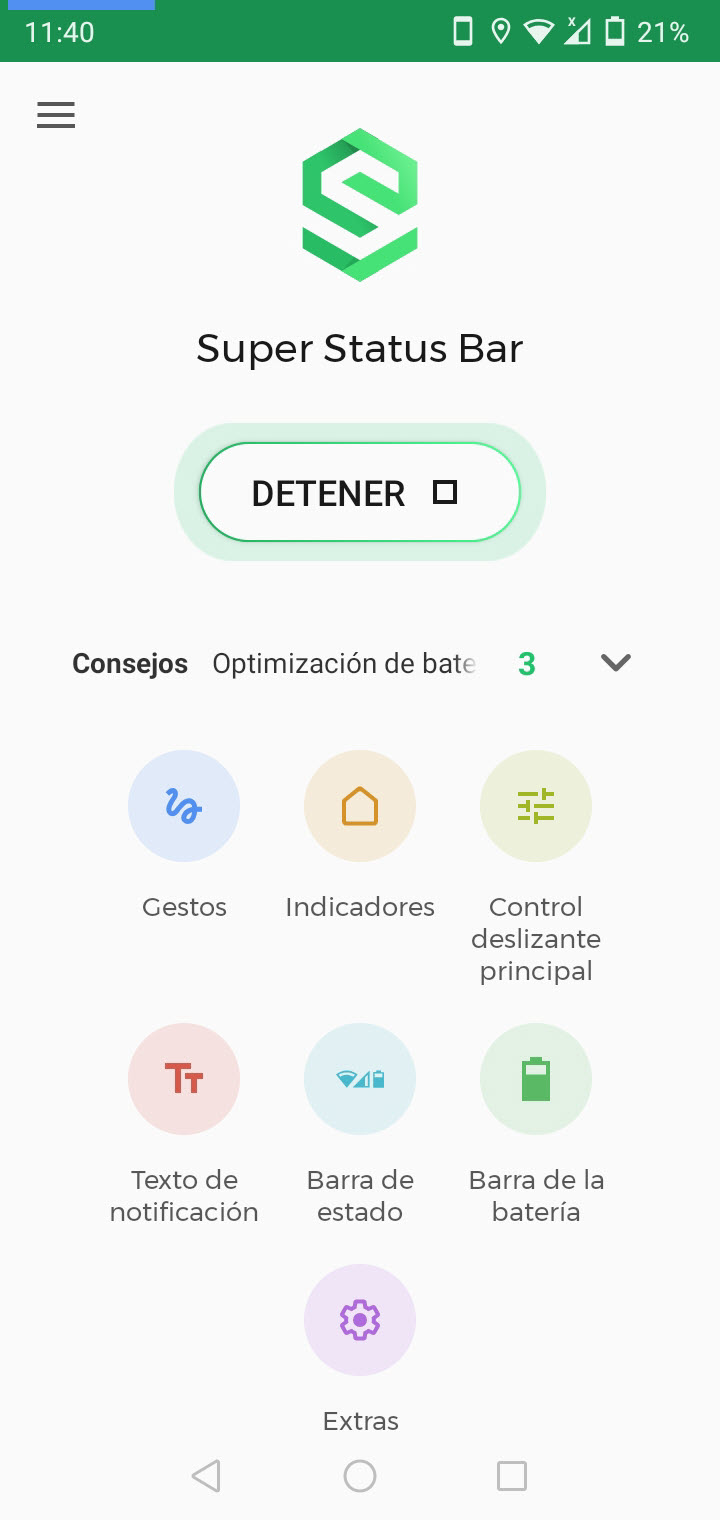Image resolution: width=720 pixels, height=1520 pixels.
Task: Go back using the system back button
Action: click(x=206, y=1476)
